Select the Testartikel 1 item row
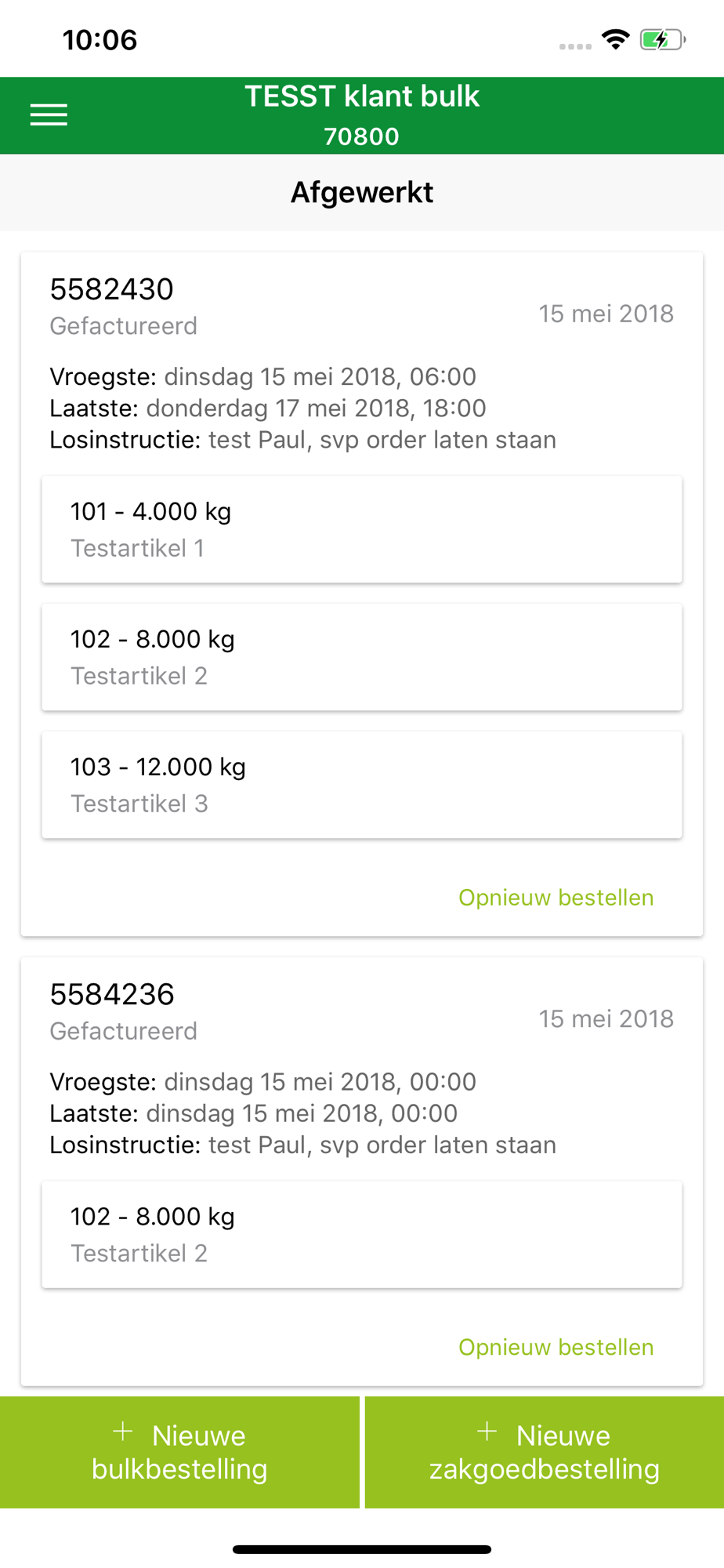Screen dimensions: 724x1568 [x=362, y=529]
